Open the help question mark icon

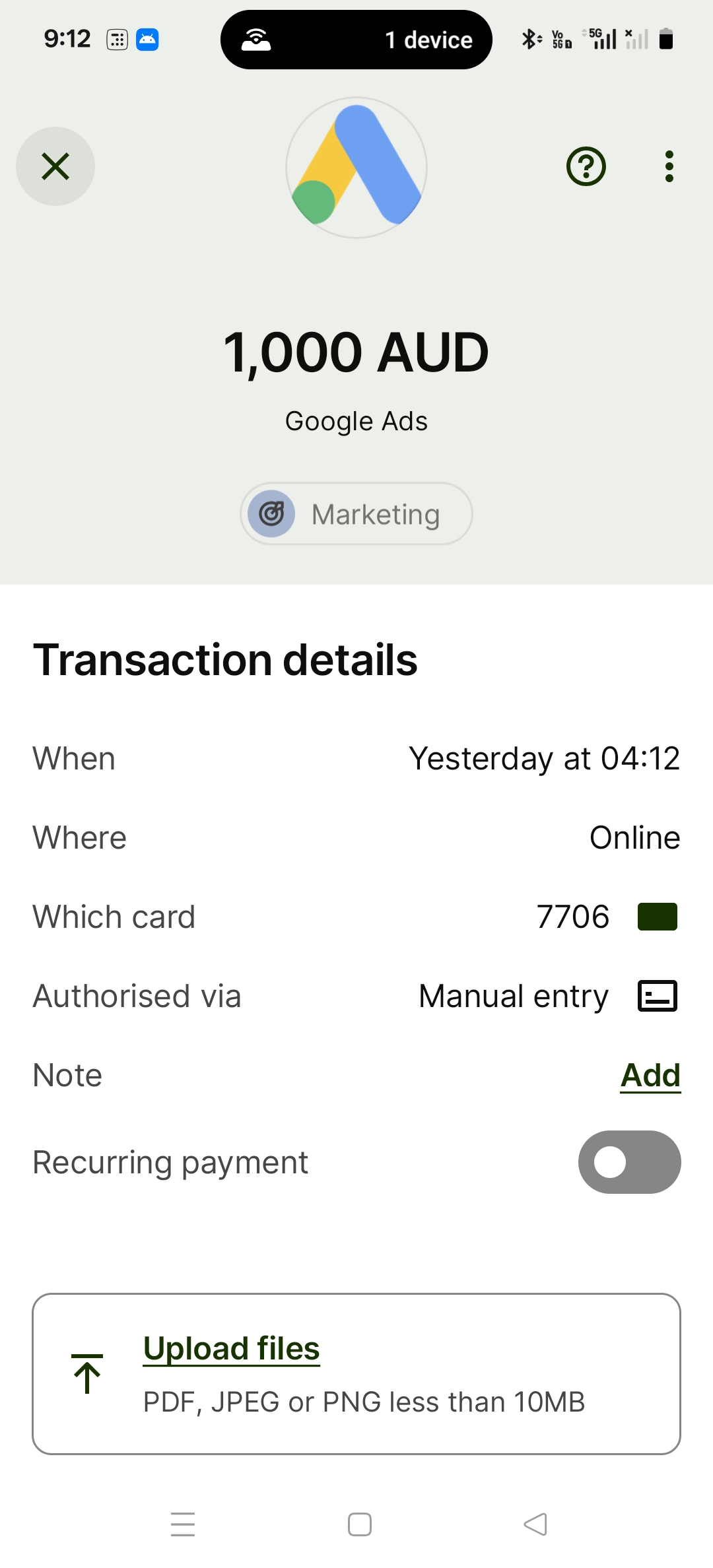coord(586,166)
